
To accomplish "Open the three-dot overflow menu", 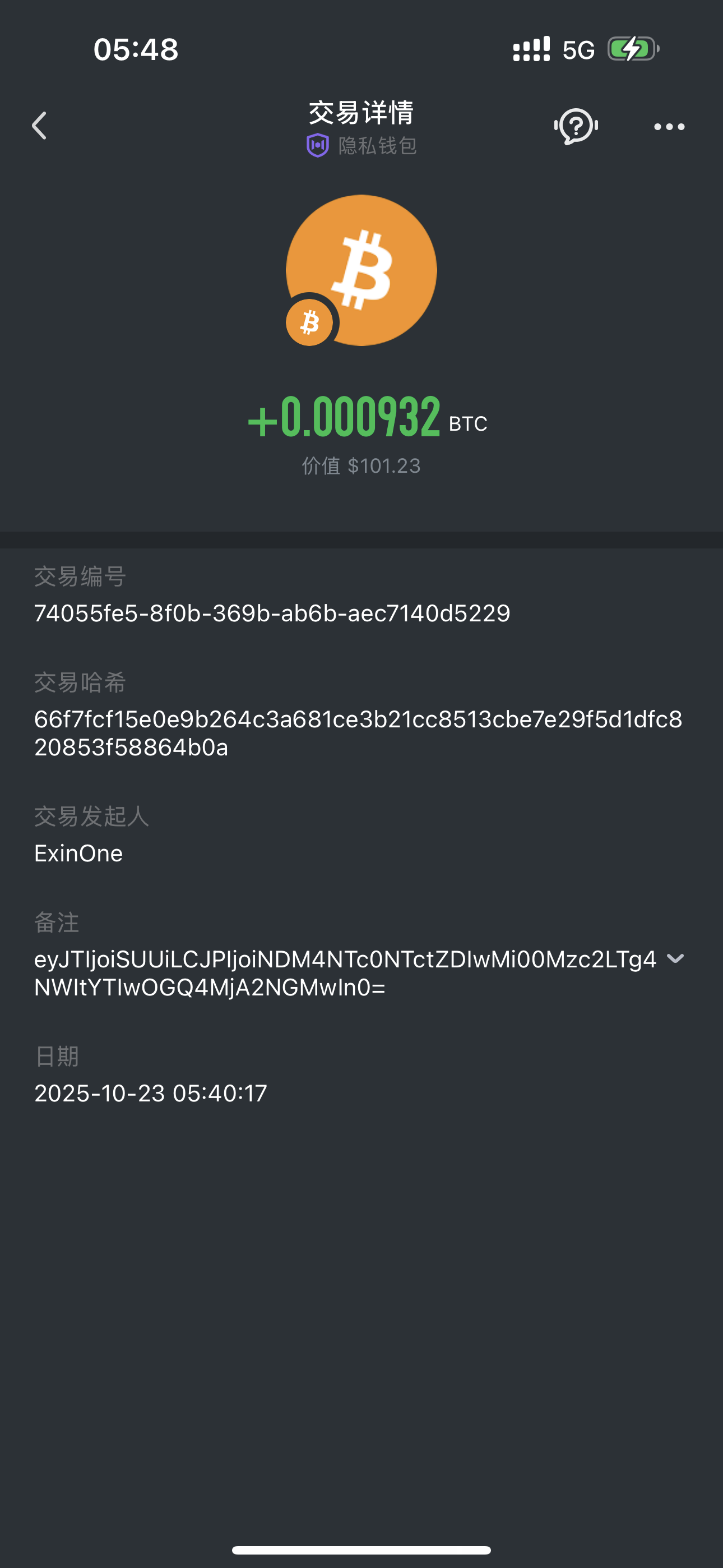I will tap(669, 127).
